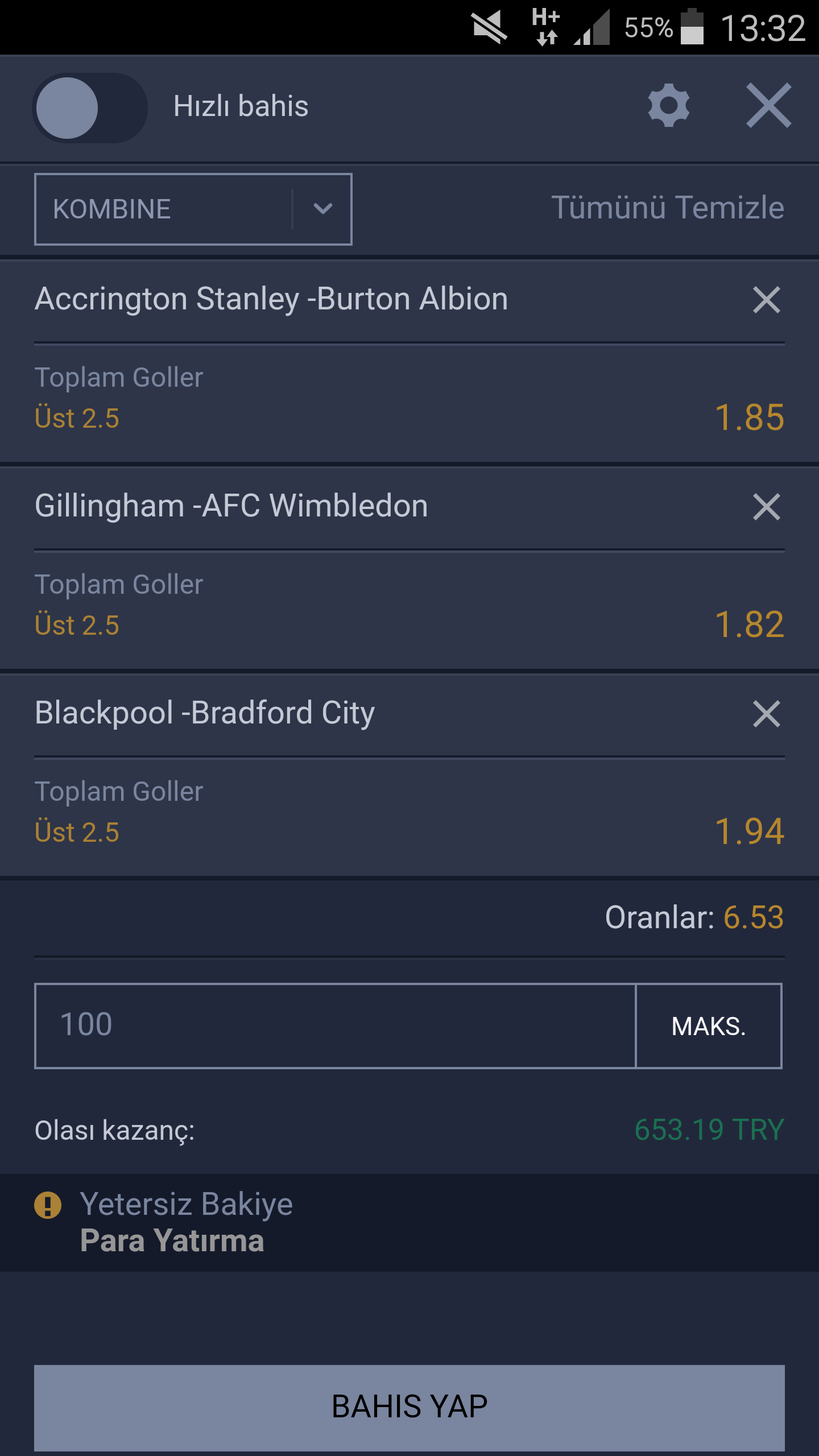Toggle the Hızlı bahis switch
The width and height of the screenshot is (819, 1456).
click(x=90, y=107)
